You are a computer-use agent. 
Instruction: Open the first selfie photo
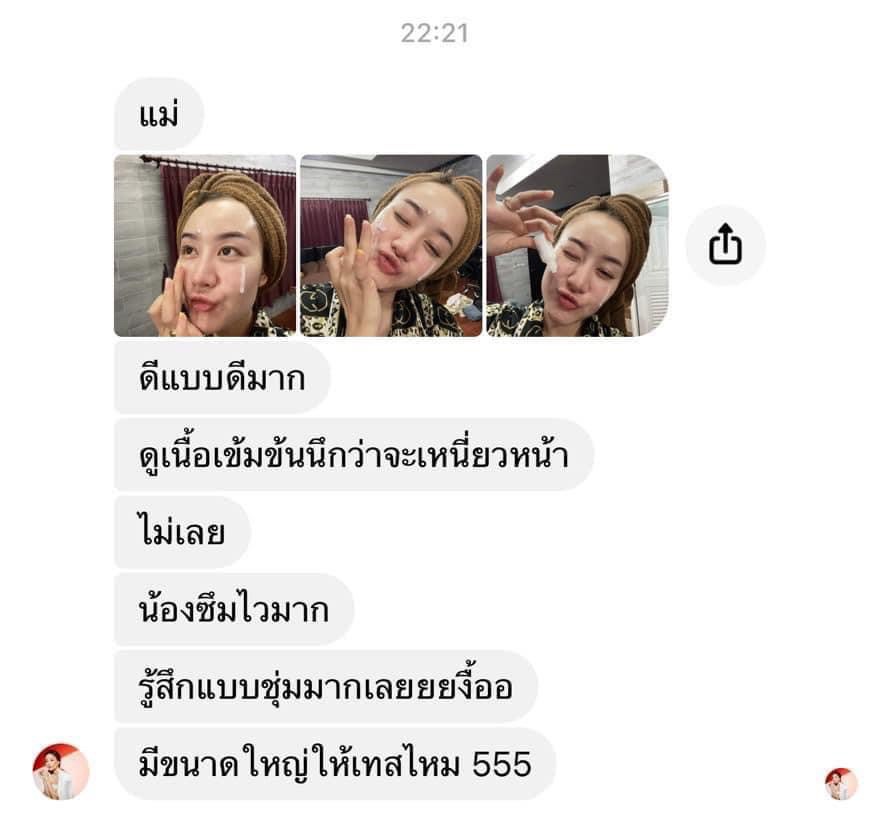pos(205,245)
